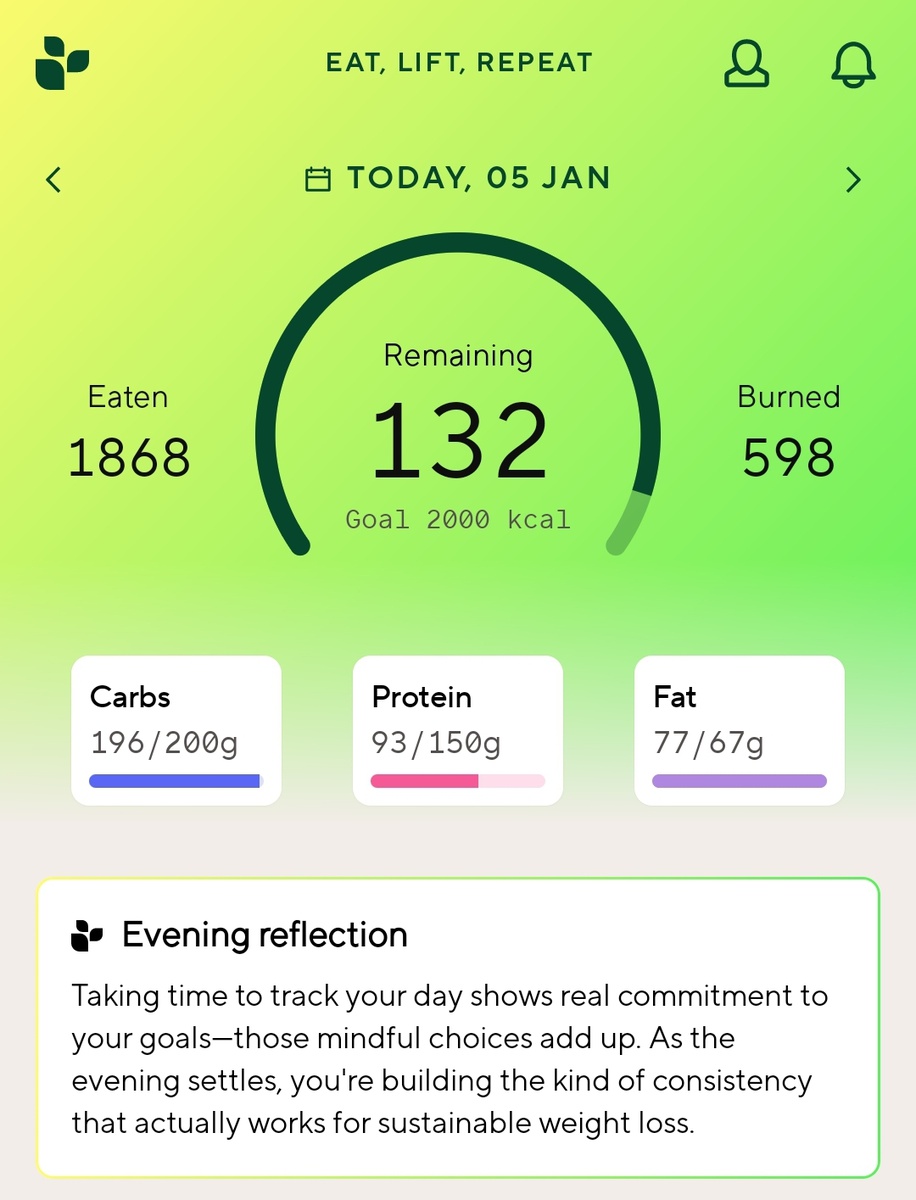The image size is (916, 1200).
Task: Open the date picker for Today, 05 Jan
Action: [x=458, y=179]
